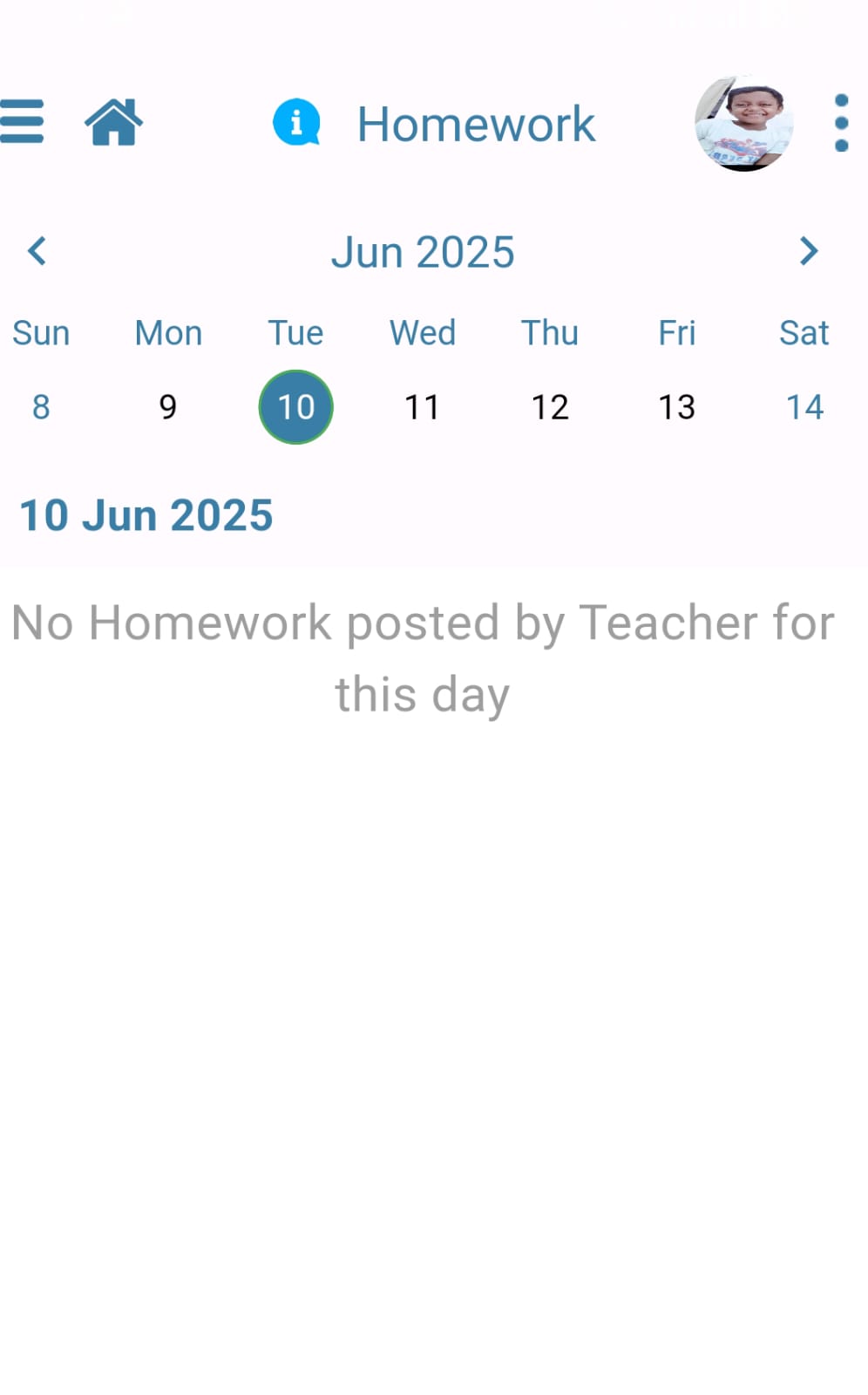Select Monday 9 in the calendar

(x=168, y=407)
